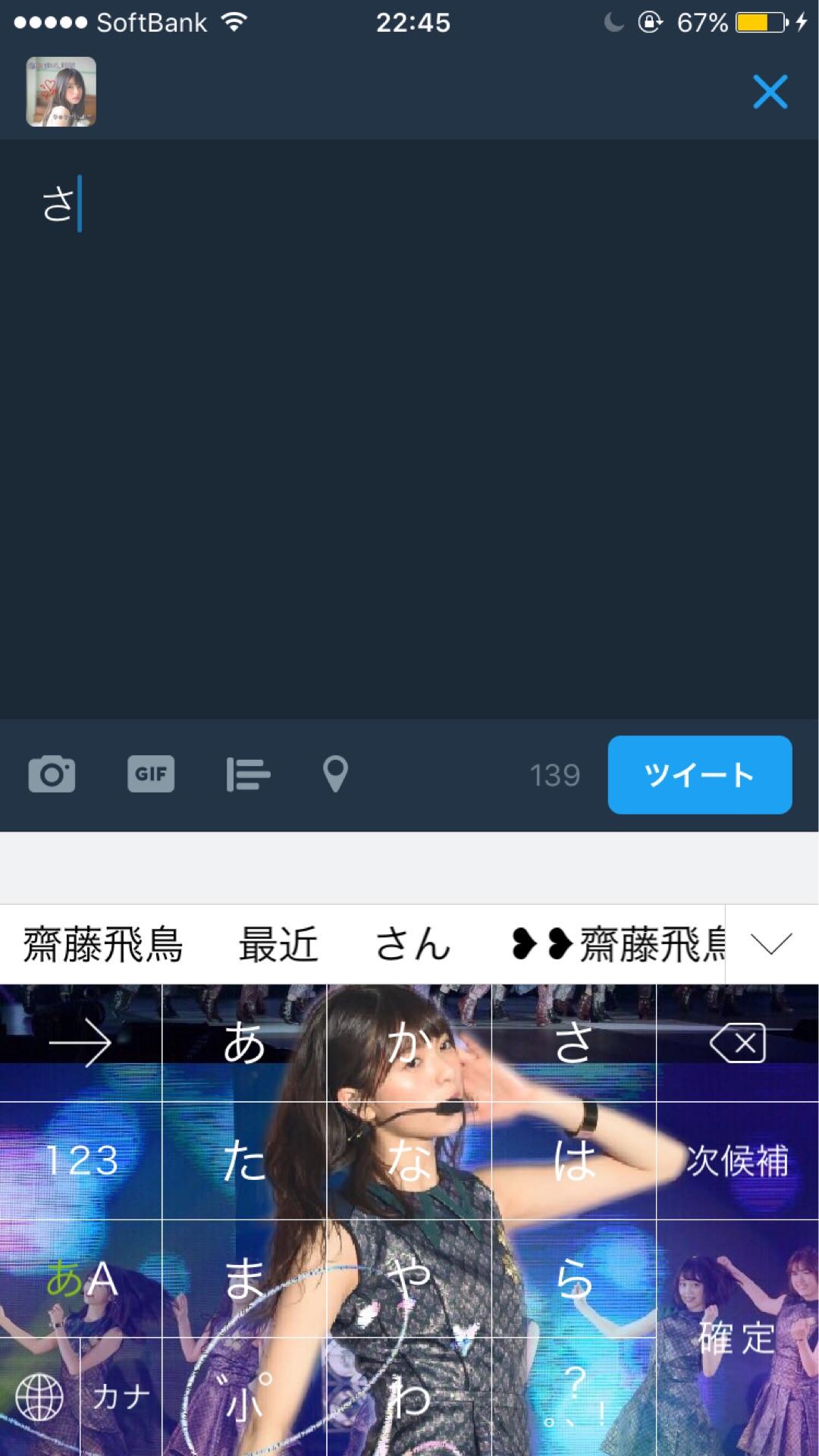Add a GIF to the tweet

(151, 774)
